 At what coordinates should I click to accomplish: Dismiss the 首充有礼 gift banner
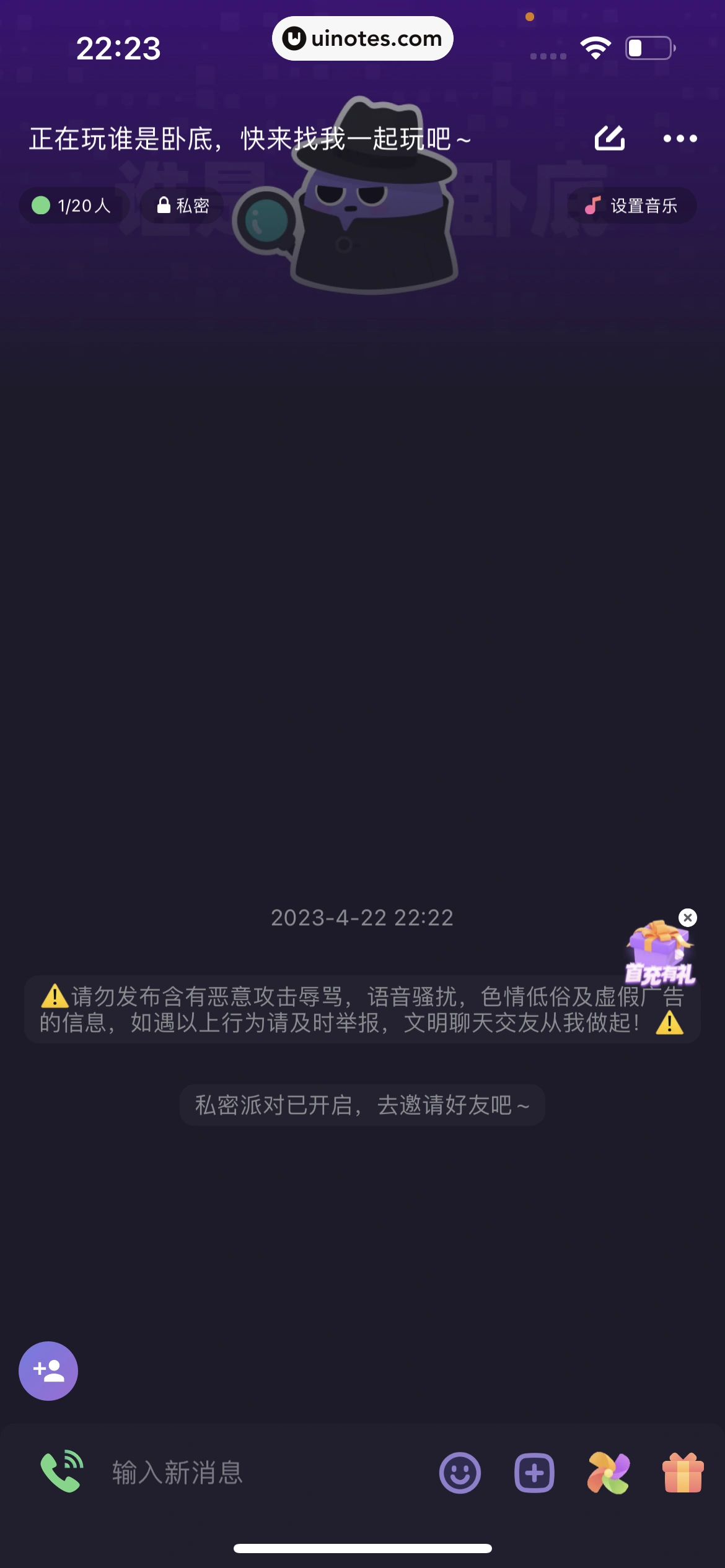[688, 918]
